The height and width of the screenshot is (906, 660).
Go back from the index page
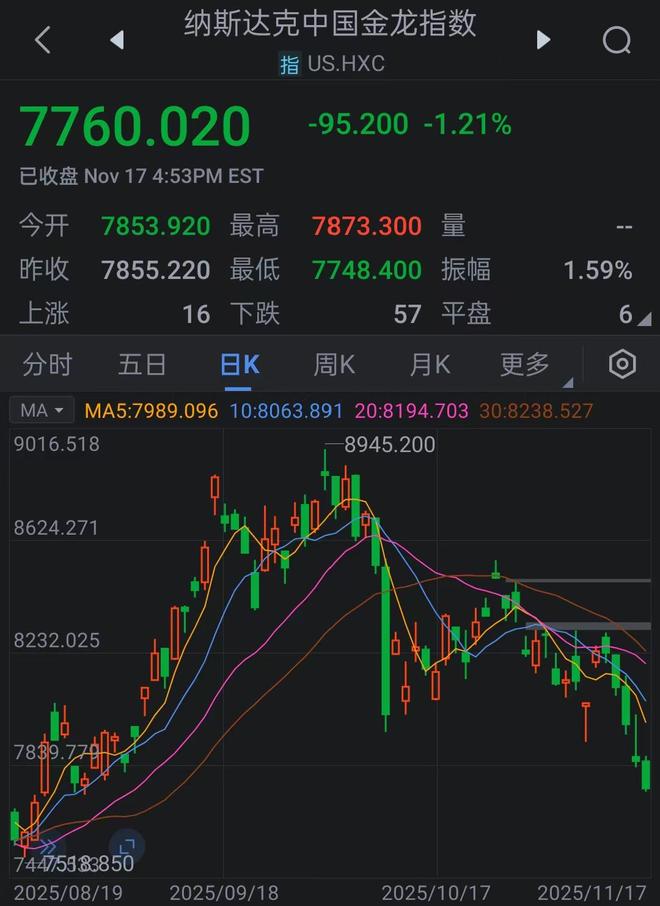(42, 40)
